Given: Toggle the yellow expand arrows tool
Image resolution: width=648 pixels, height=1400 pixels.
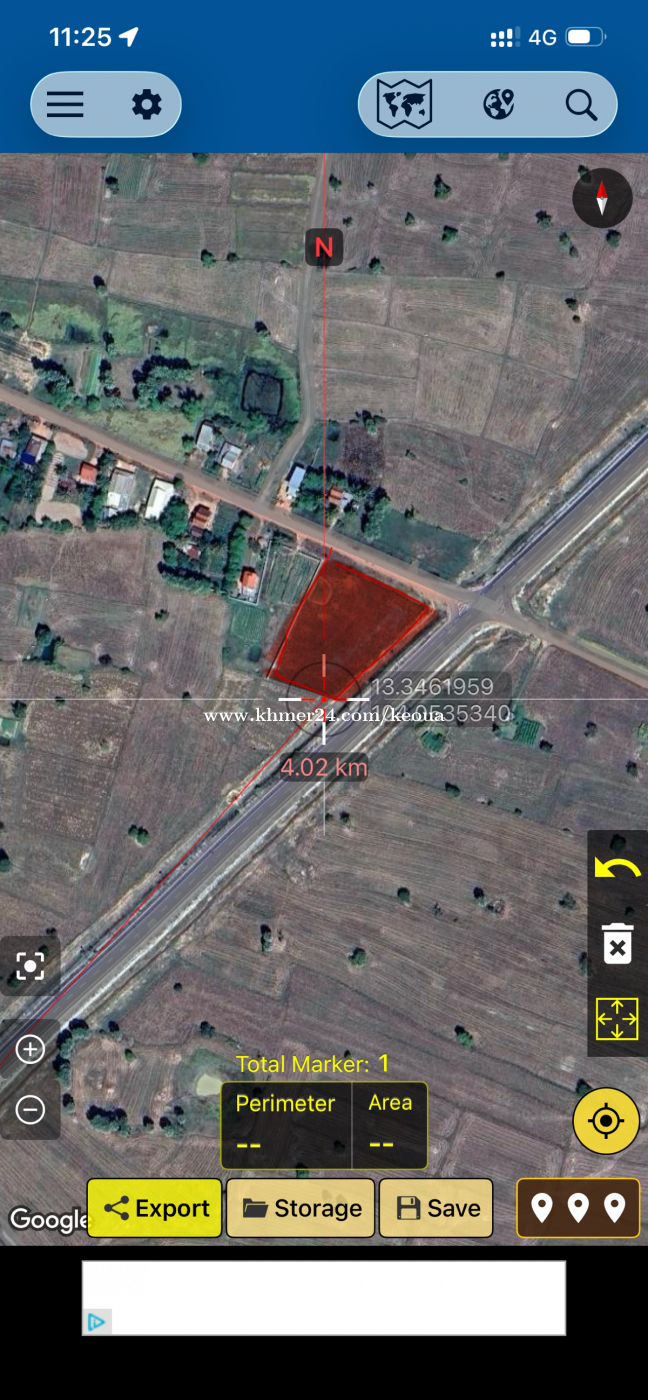Looking at the screenshot, I should tap(617, 1019).
